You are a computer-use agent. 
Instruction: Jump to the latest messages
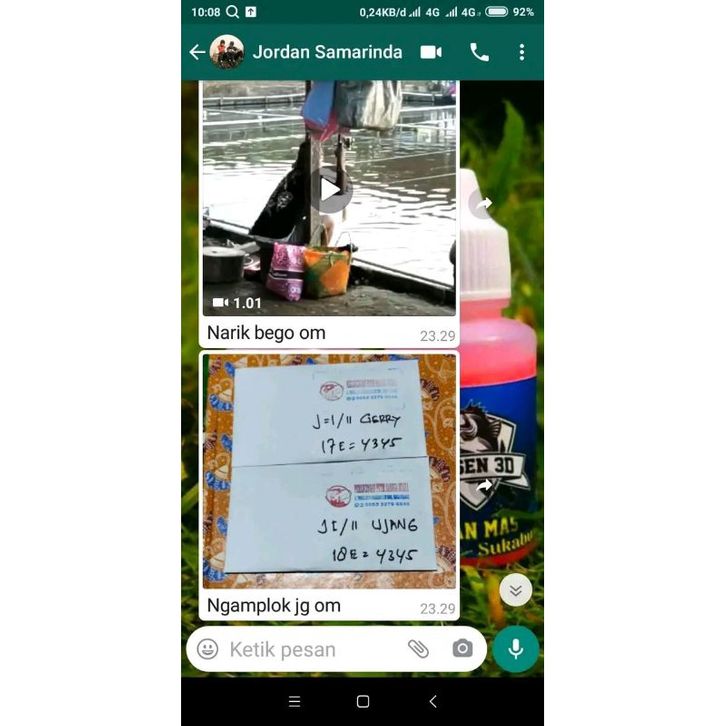[516, 590]
